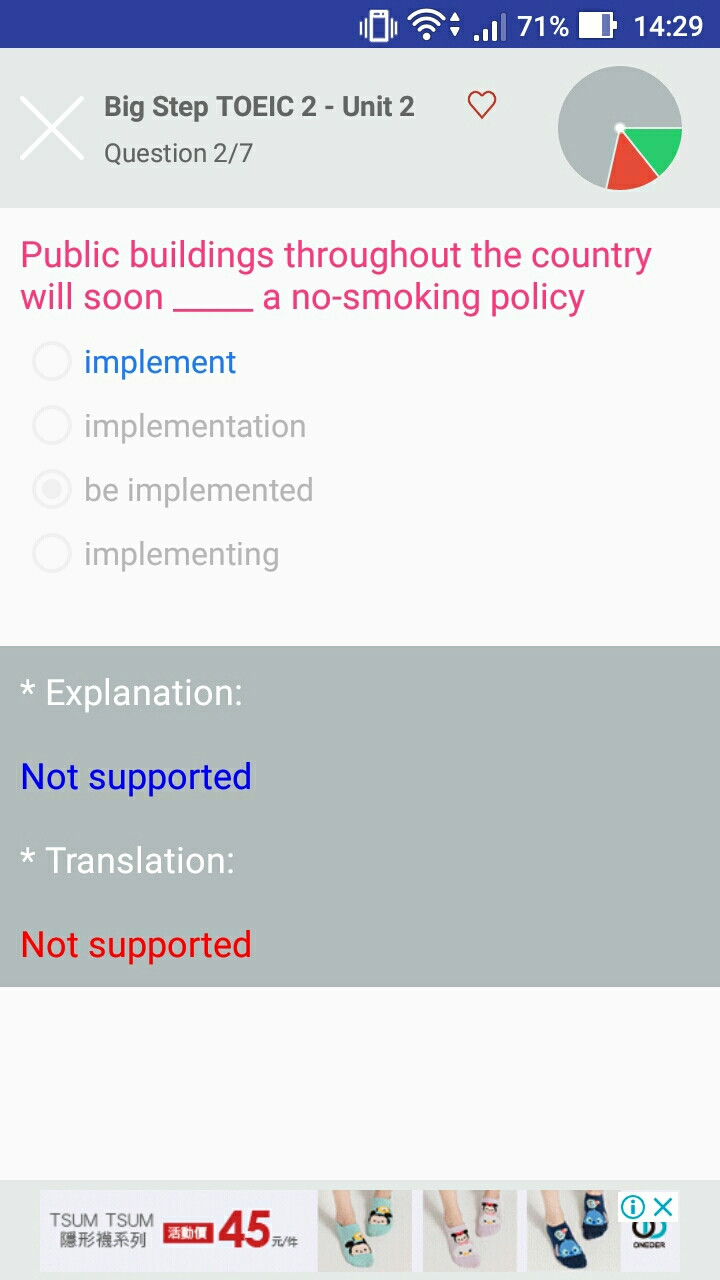Open the ad info icon
720x1280 pixels.
[x=633, y=1207]
